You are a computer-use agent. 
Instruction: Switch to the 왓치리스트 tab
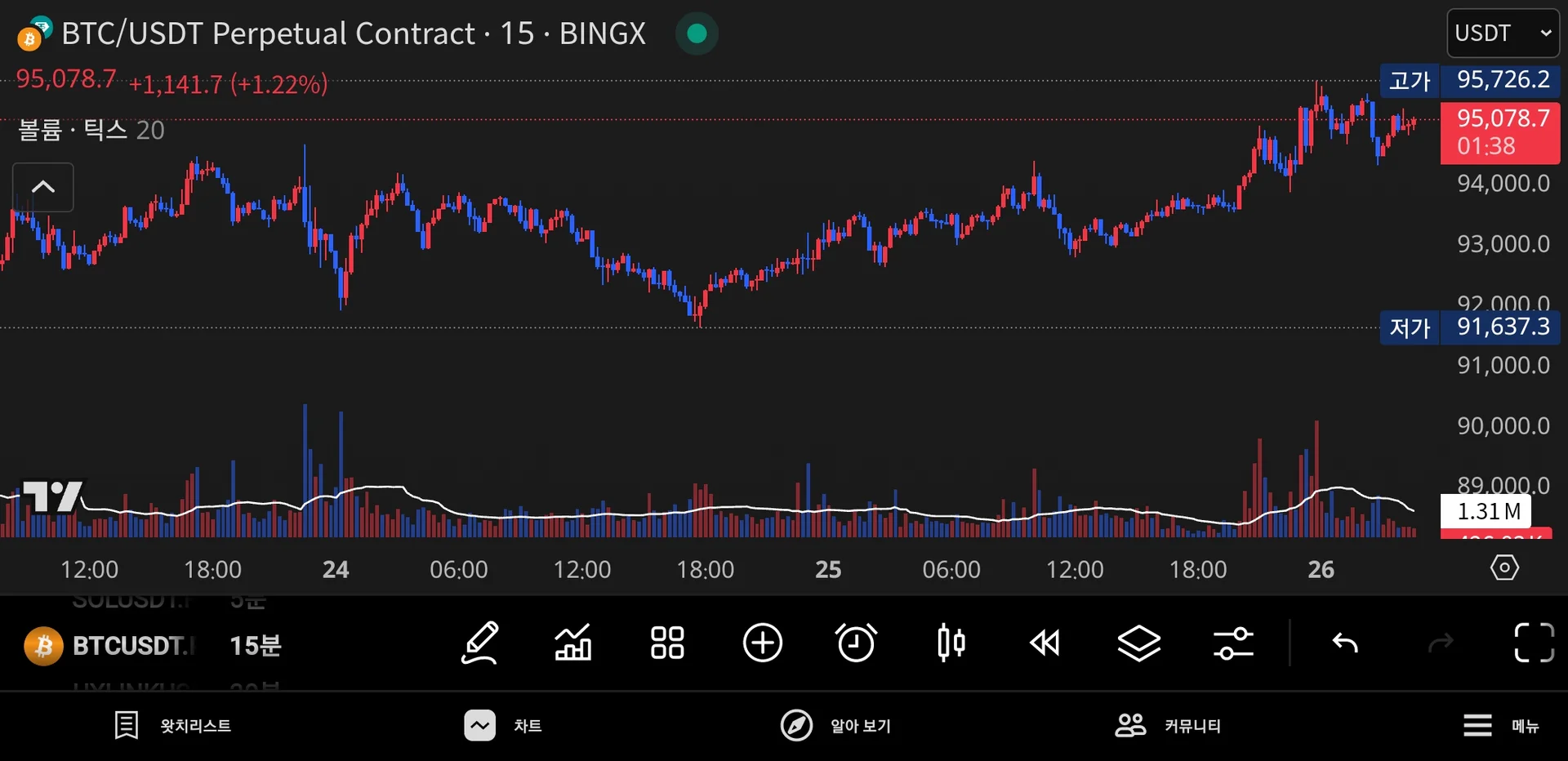click(173, 725)
